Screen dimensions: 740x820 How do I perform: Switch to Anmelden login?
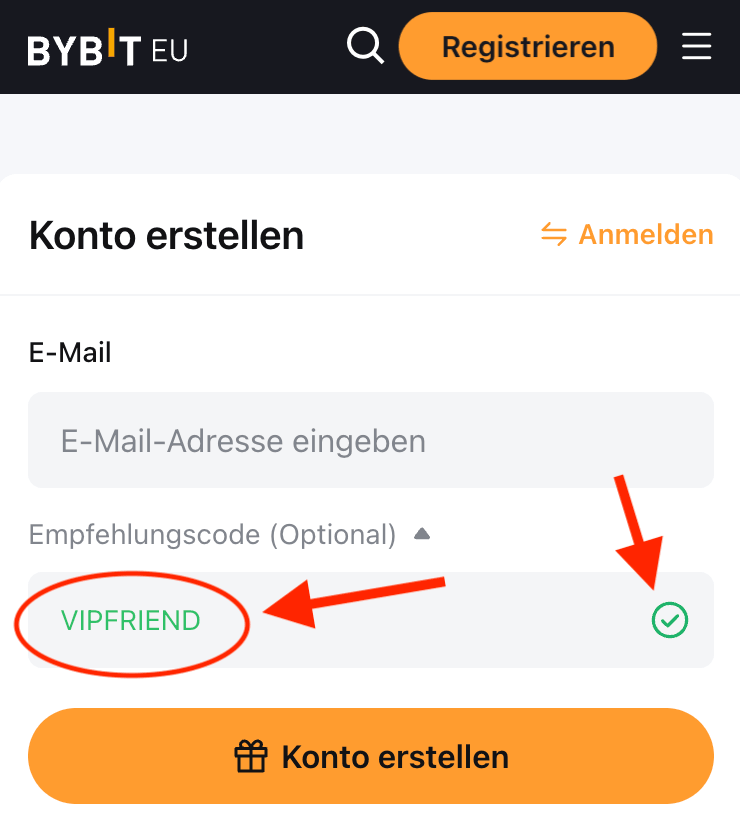627,235
